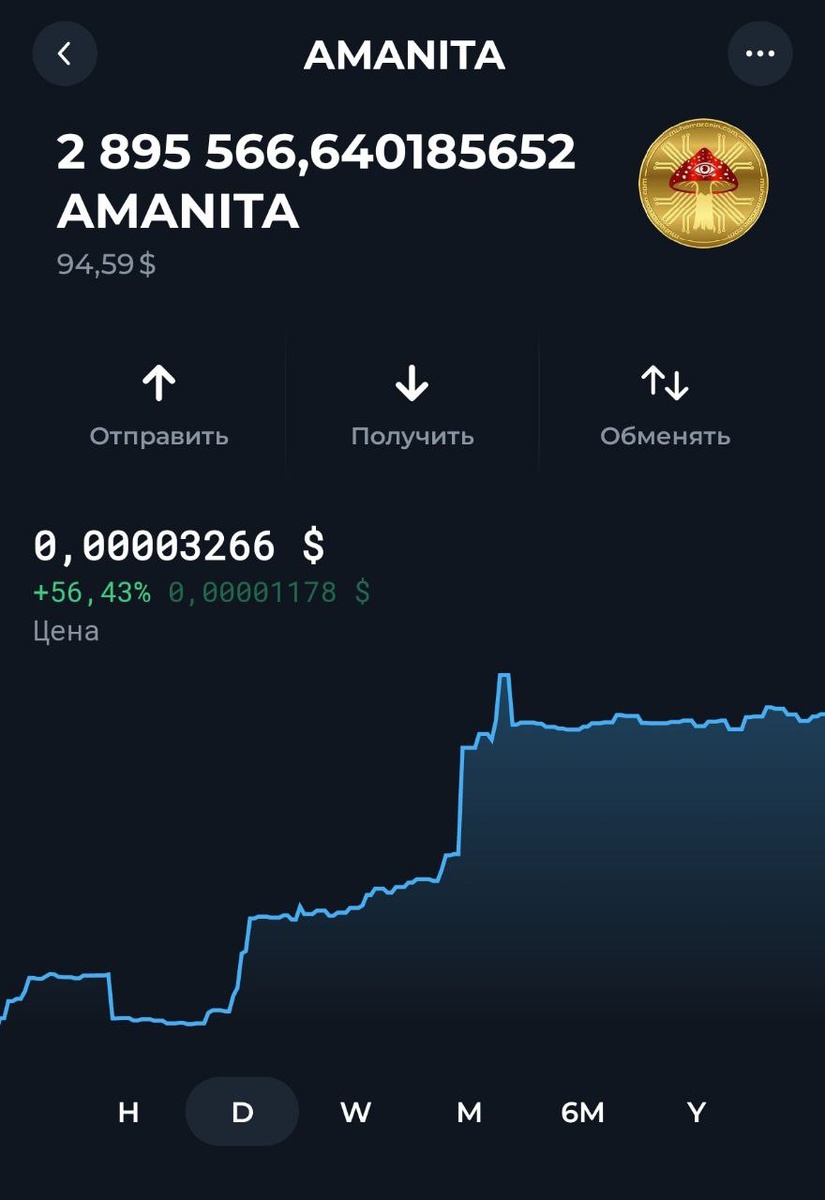Switch to the W weekly timeframe
This screenshot has height=1200, width=825.
click(x=356, y=1111)
